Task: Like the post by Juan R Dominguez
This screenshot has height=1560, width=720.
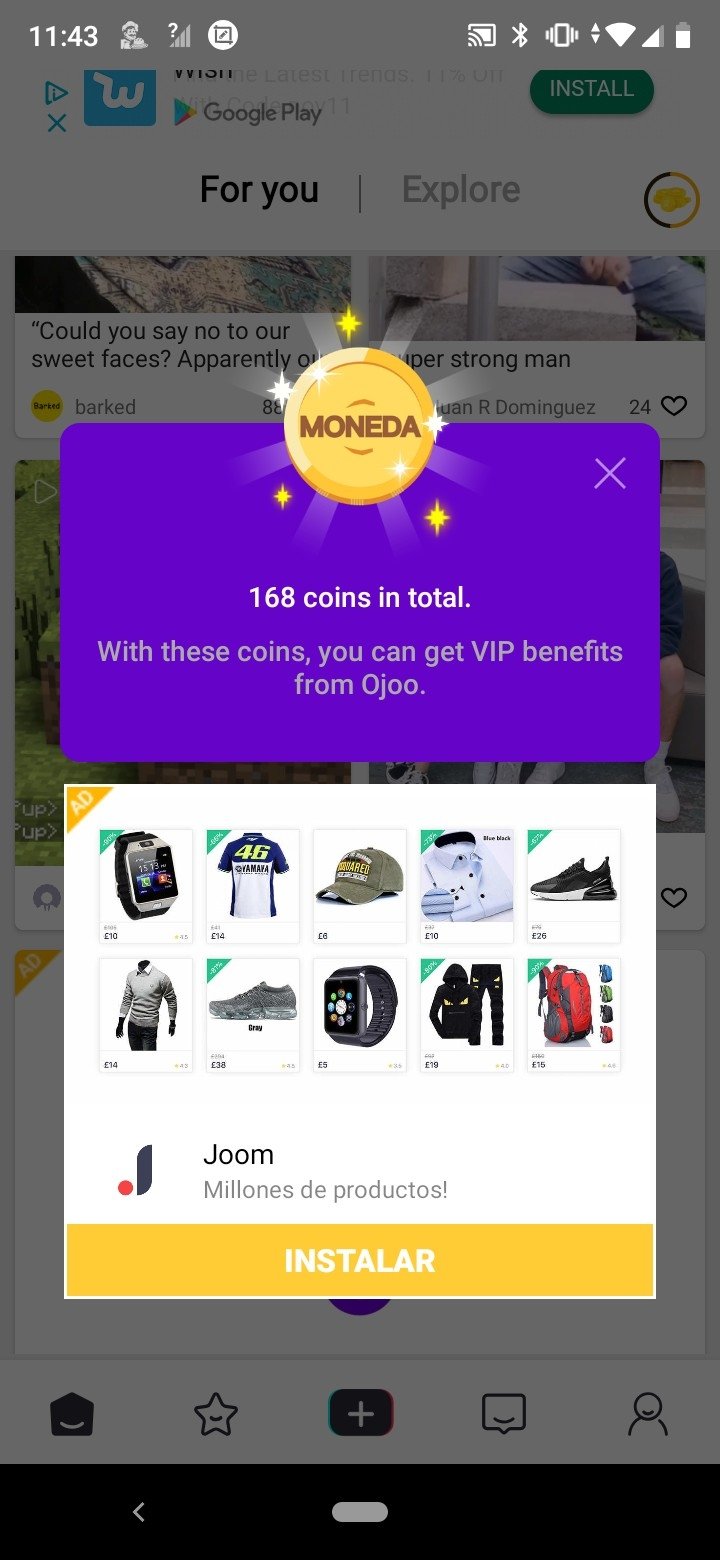Action: (675, 406)
